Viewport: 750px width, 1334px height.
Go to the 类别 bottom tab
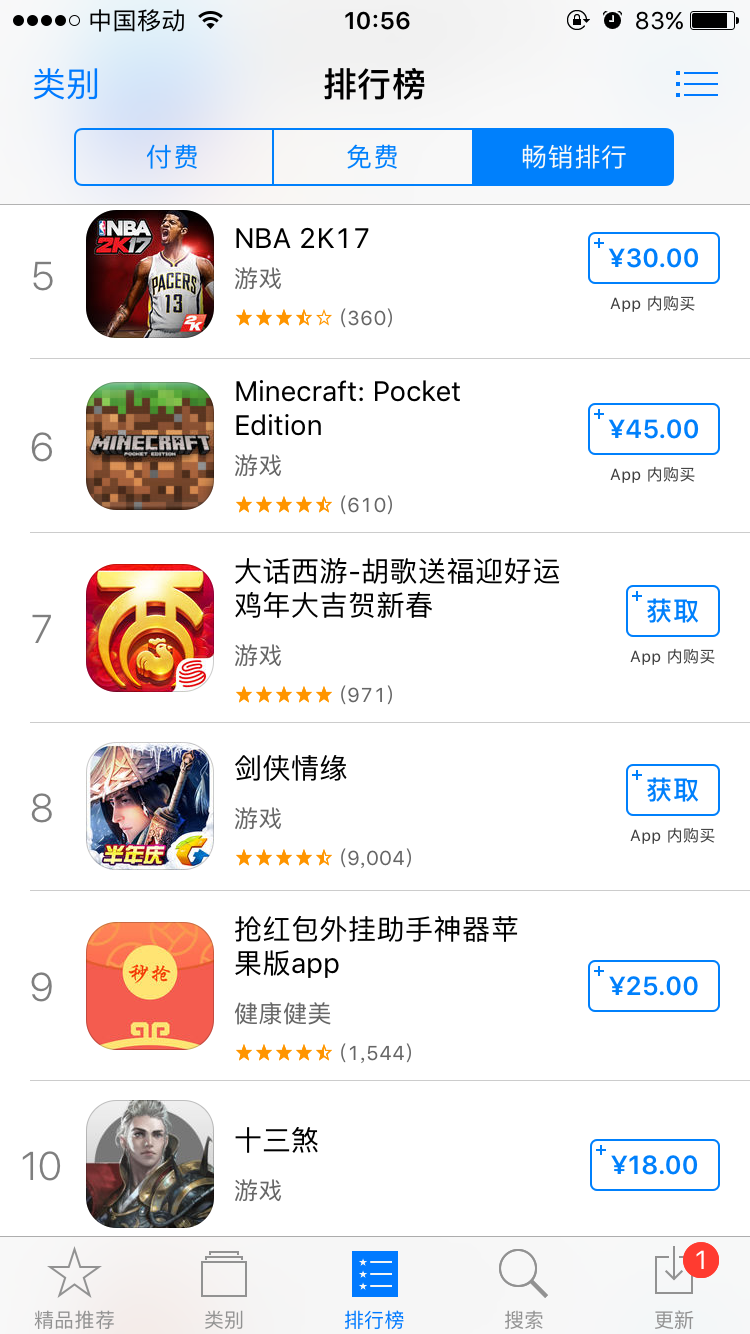223,1288
